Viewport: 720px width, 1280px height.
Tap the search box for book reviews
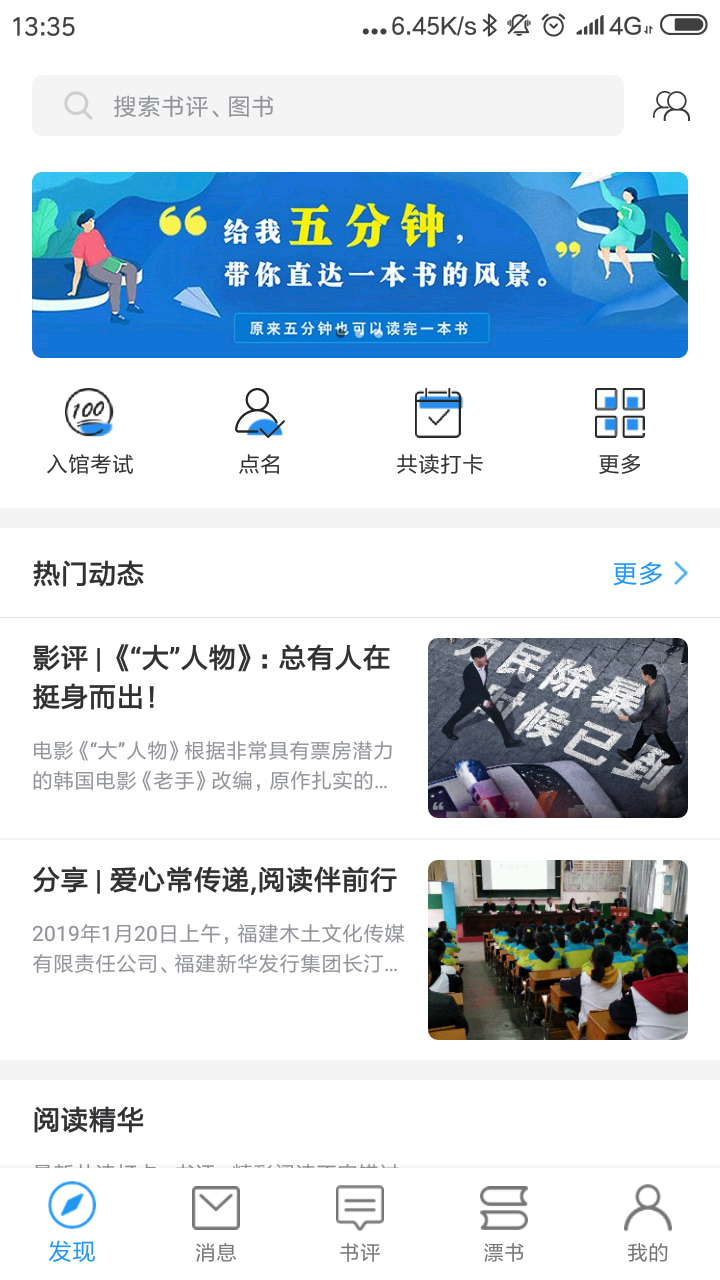click(328, 106)
